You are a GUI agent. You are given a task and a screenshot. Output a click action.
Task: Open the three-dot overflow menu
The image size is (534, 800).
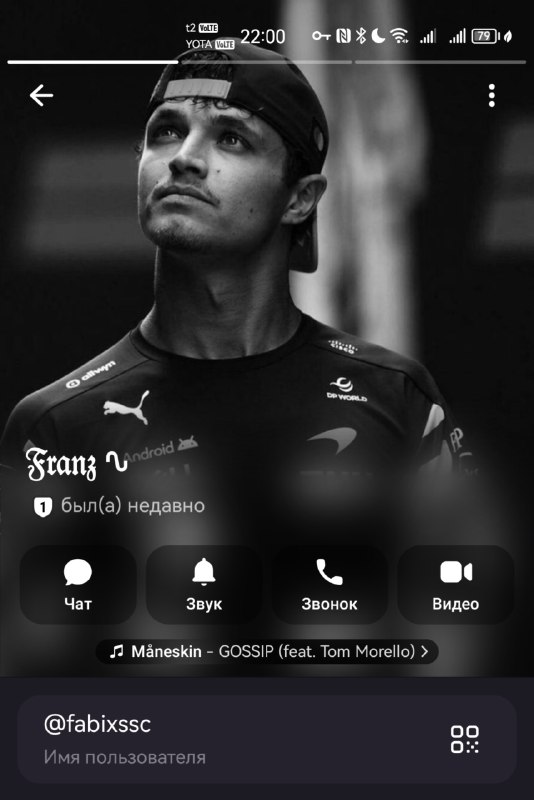[492, 95]
